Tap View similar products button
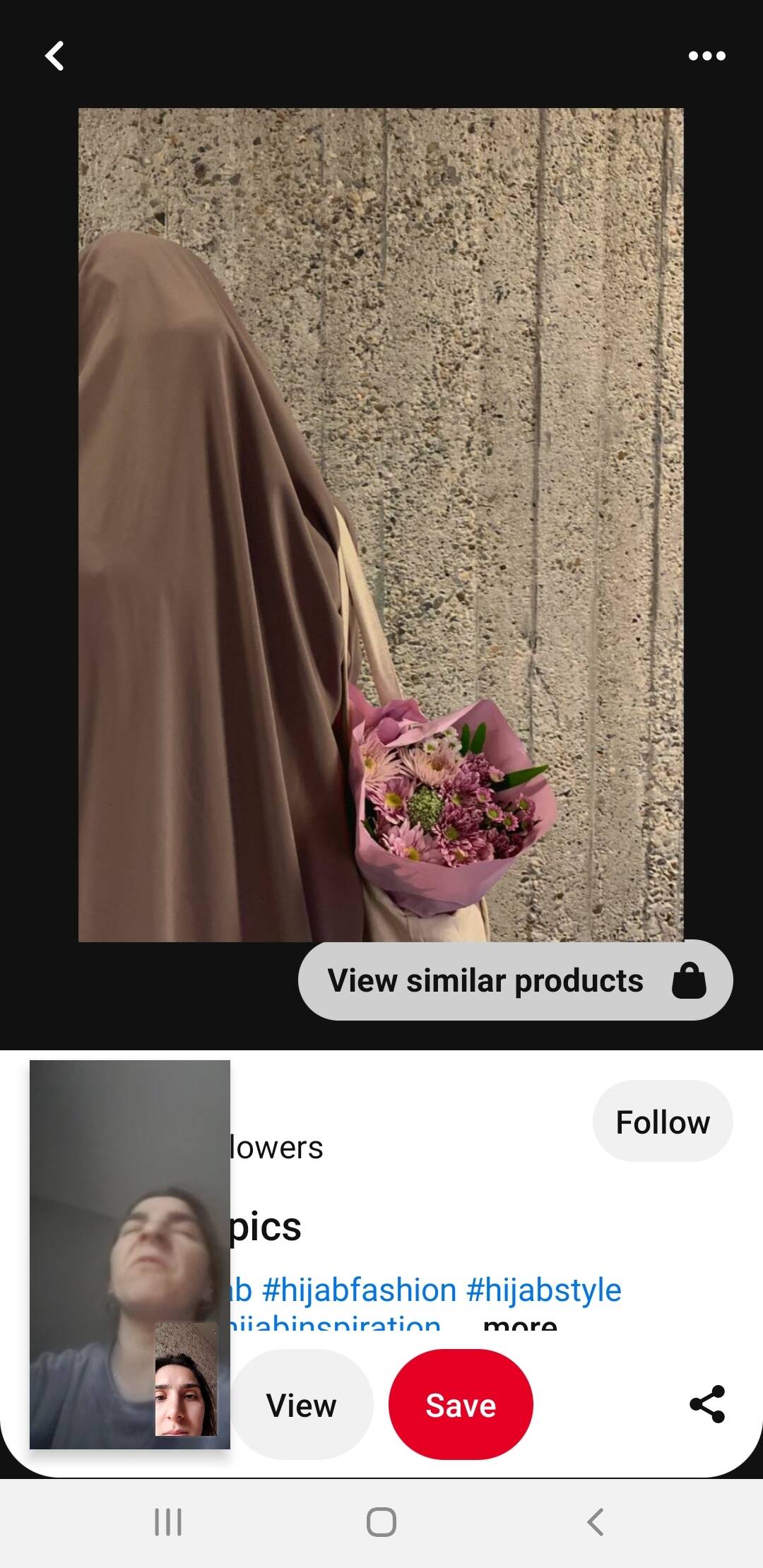 pyautogui.click(x=515, y=980)
